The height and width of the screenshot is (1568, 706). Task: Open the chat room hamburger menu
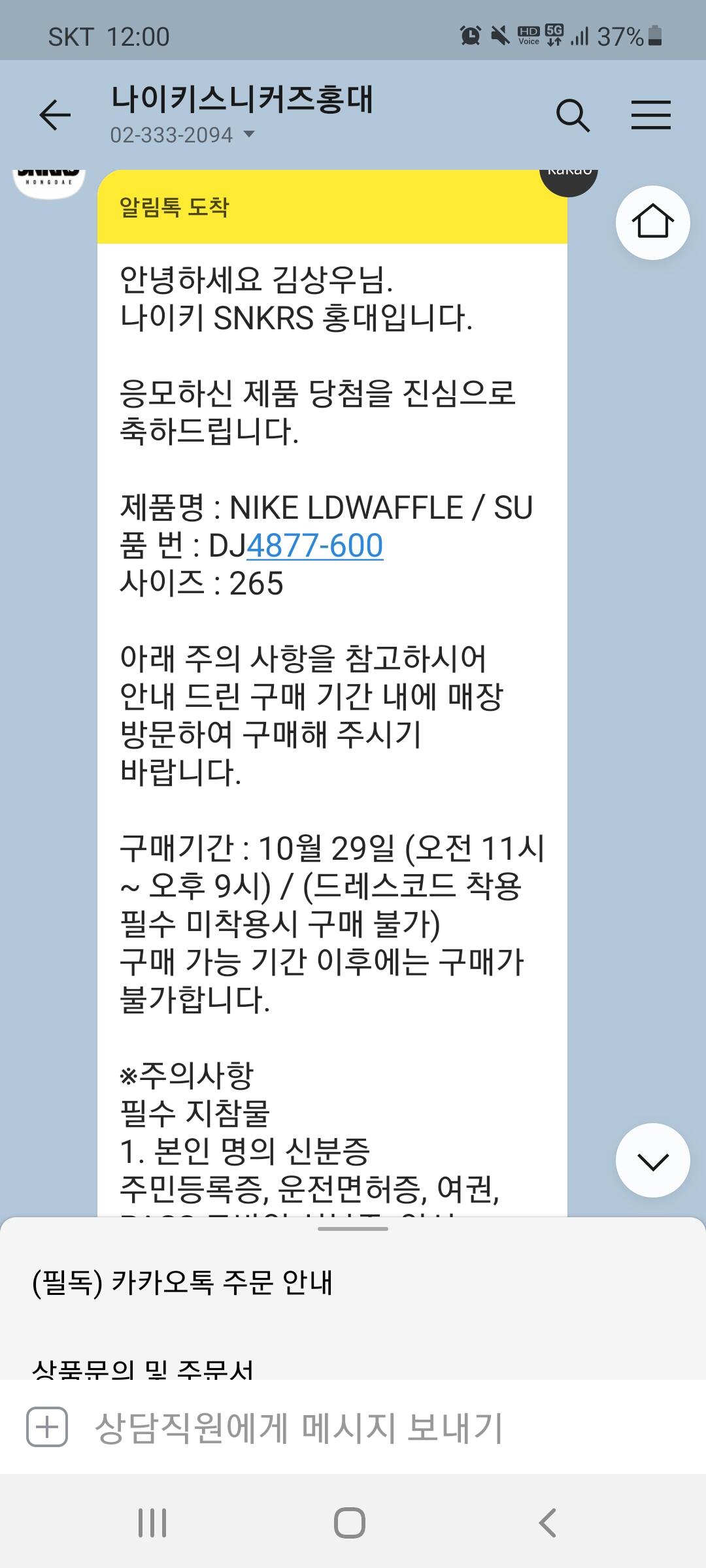click(650, 116)
